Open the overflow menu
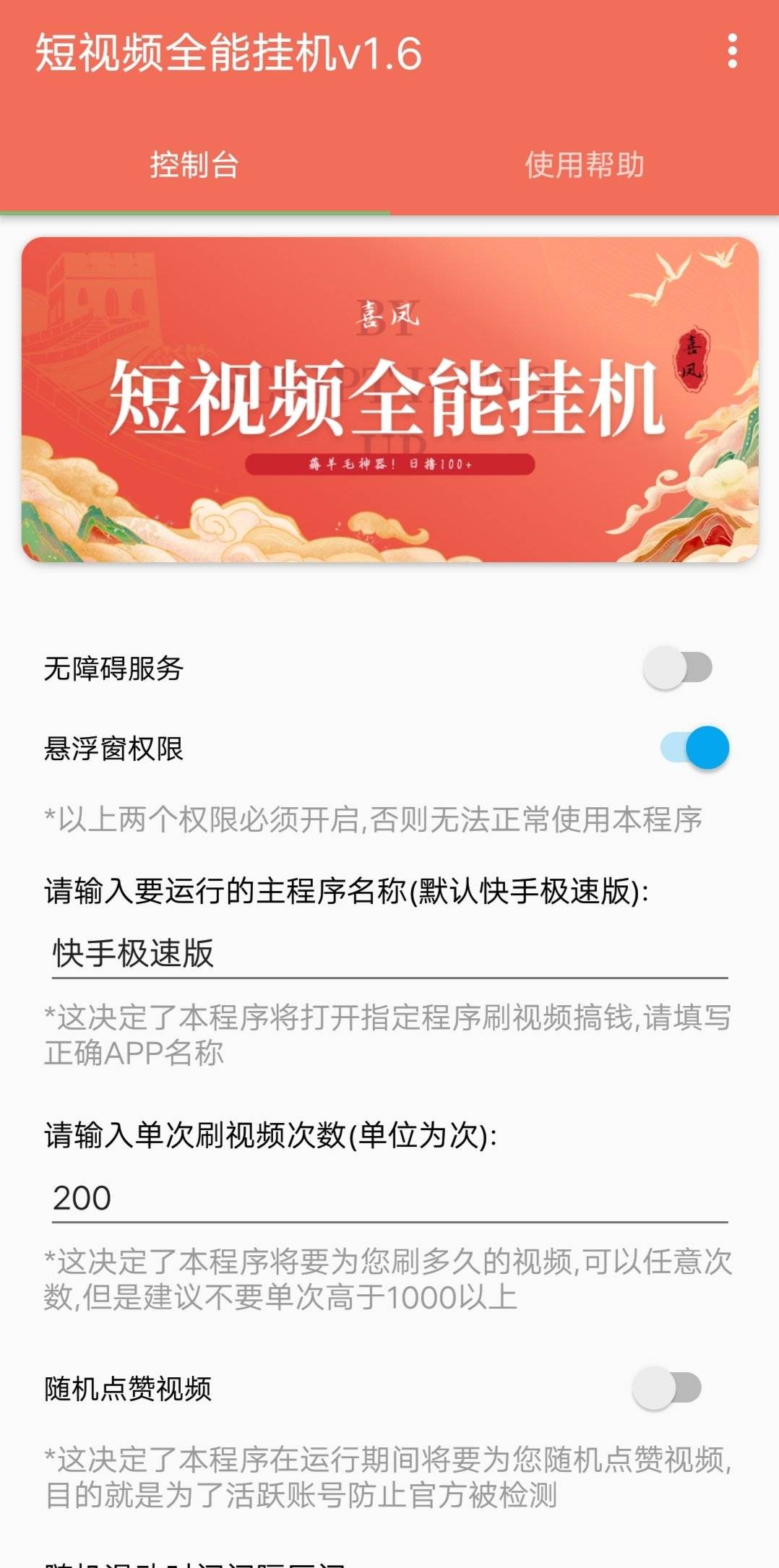The height and width of the screenshot is (1568, 779). click(x=732, y=52)
